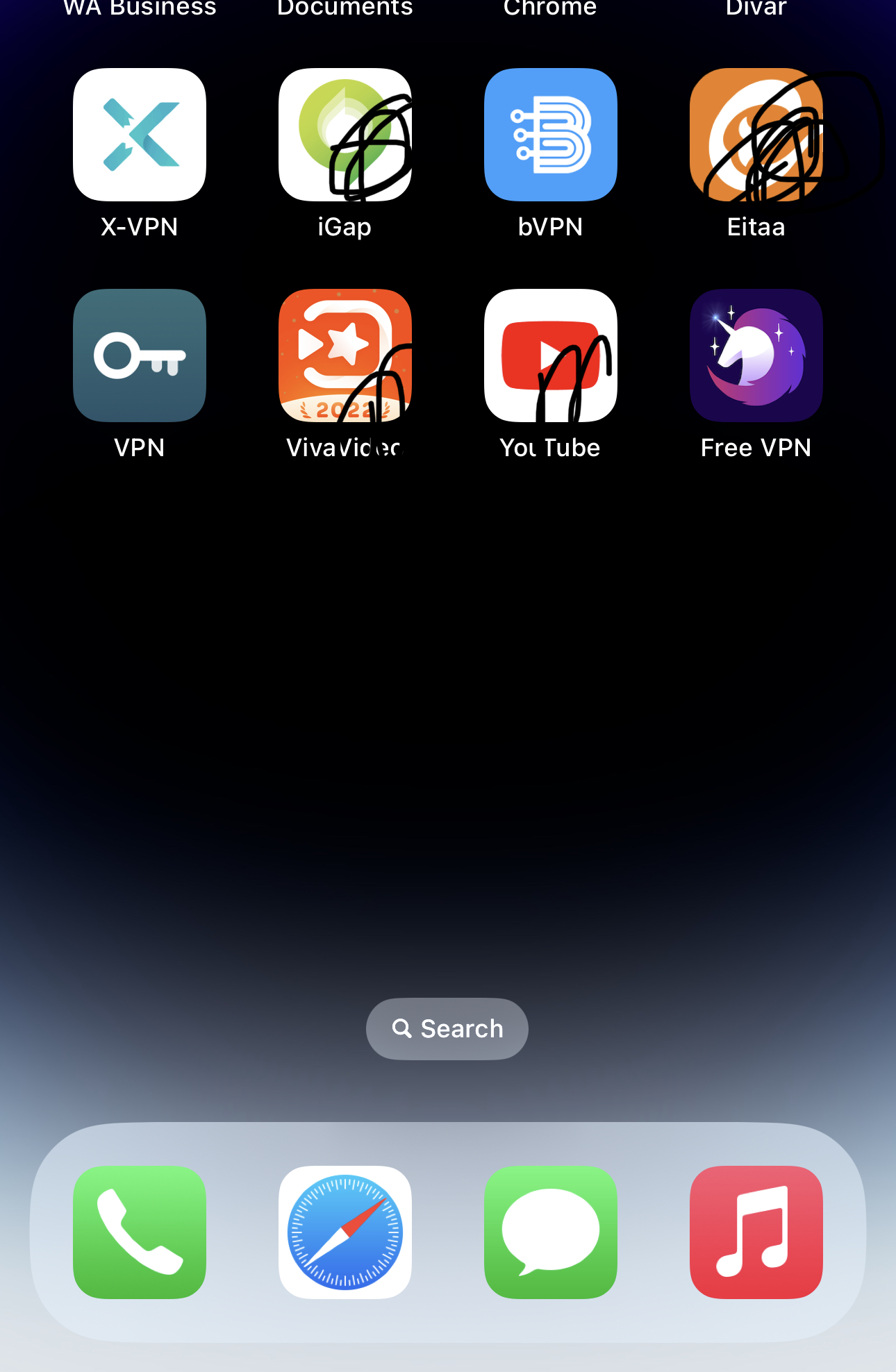Launch the Eitaa app
Screen dimensions: 896x1372
[x=756, y=135]
